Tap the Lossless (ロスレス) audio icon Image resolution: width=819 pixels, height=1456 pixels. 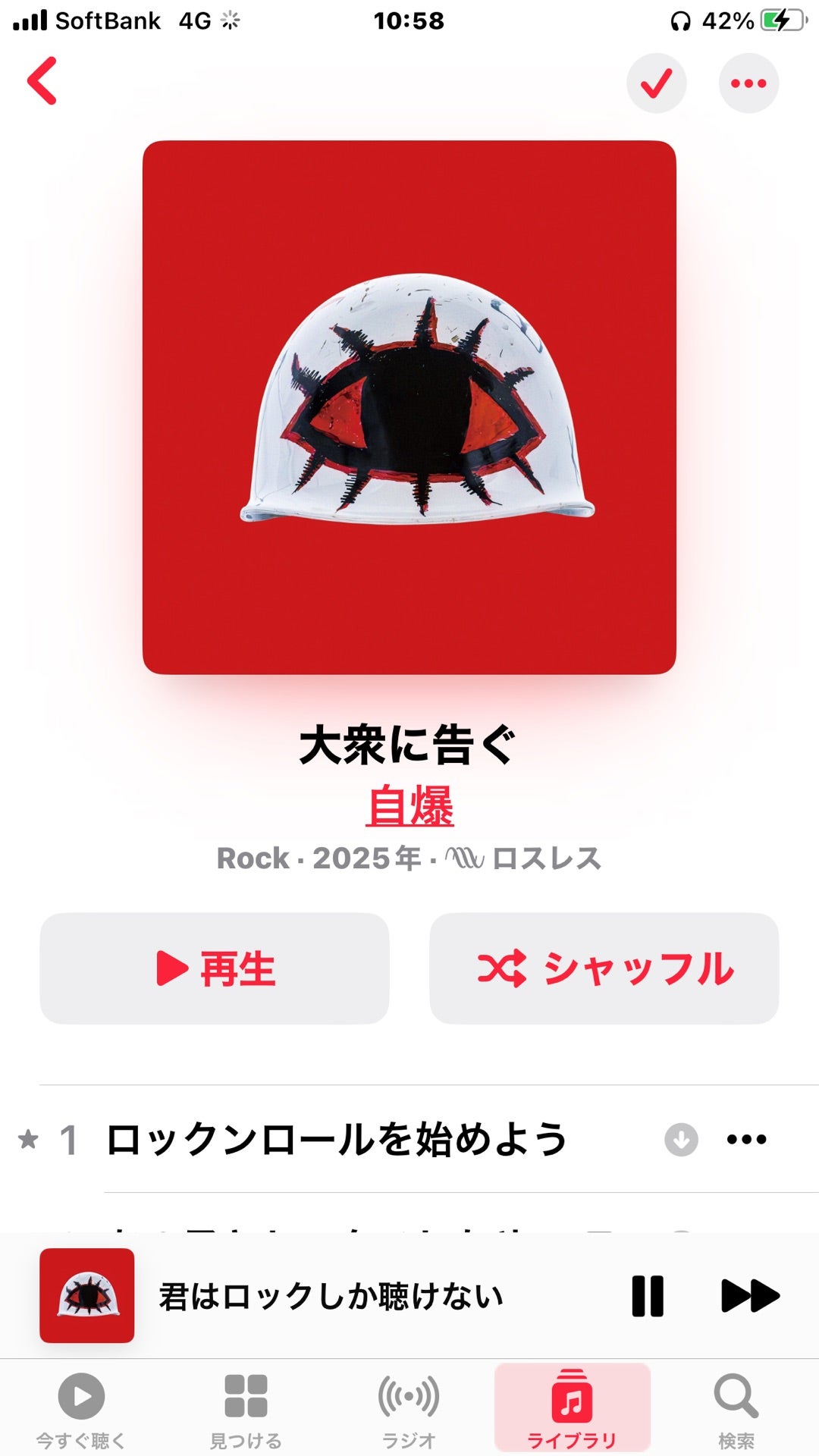pos(466,858)
